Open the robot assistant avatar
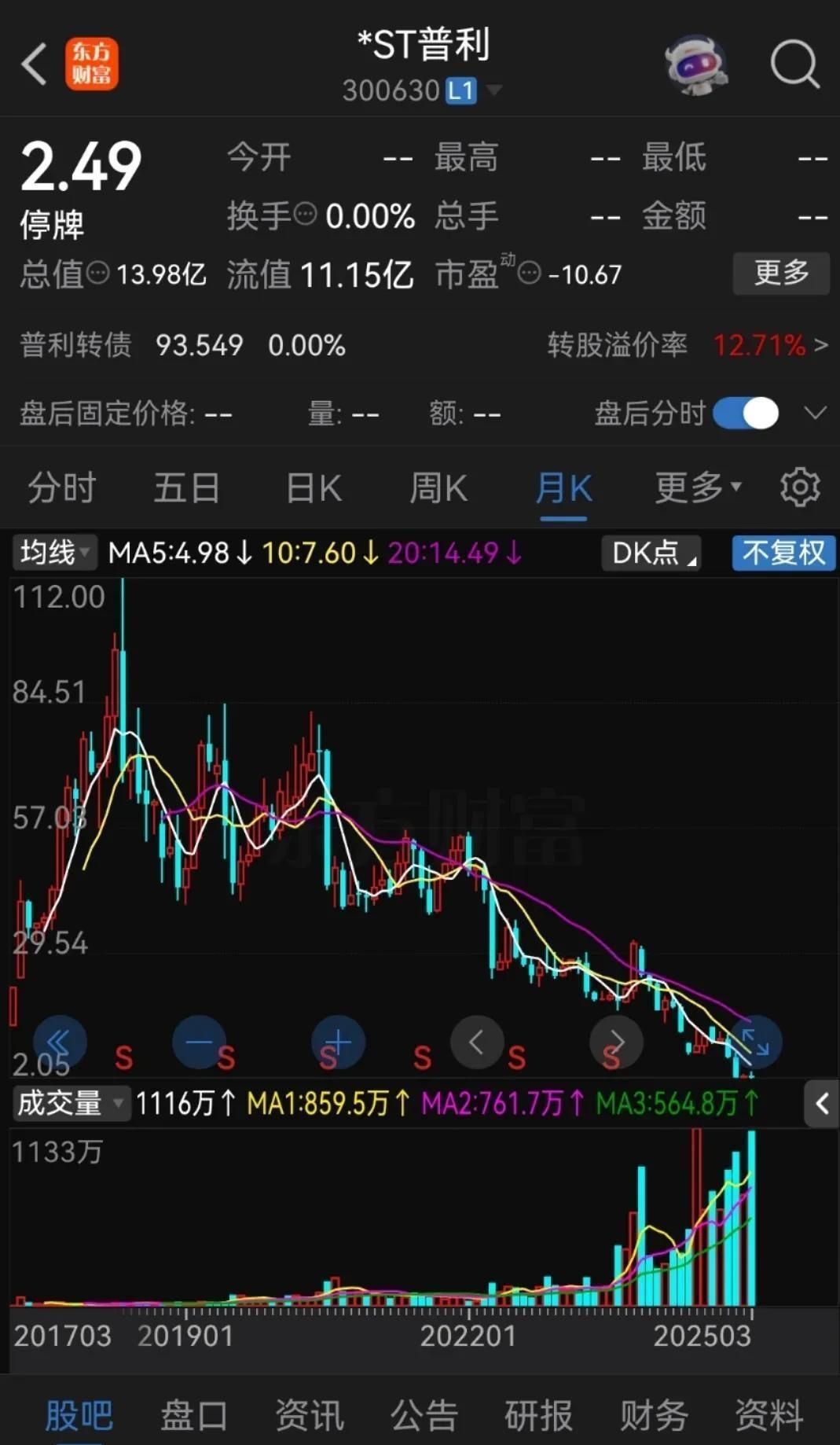Image resolution: width=840 pixels, height=1445 pixels. tap(695, 64)
